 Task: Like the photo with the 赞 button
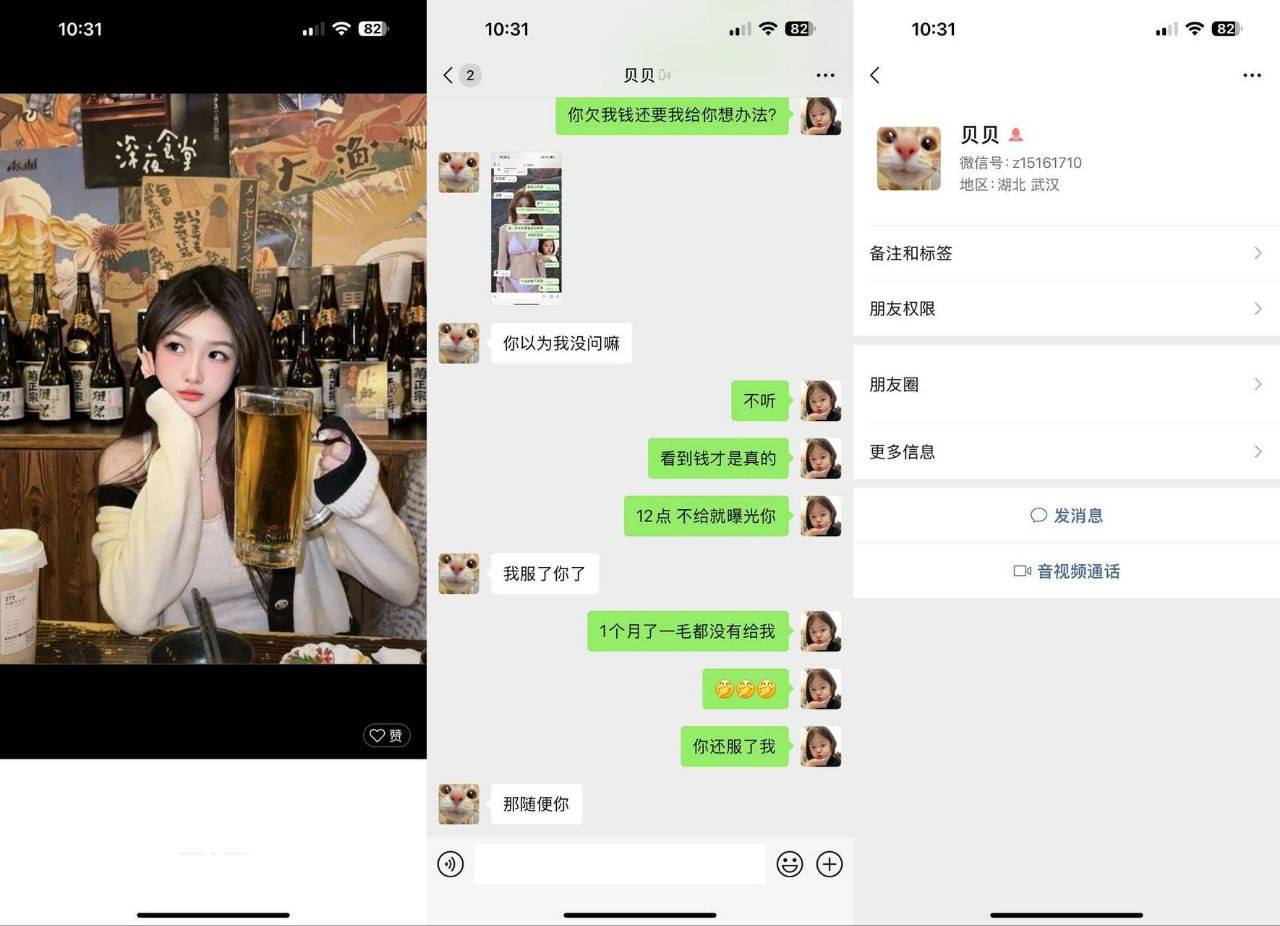[x=386, y=736]
